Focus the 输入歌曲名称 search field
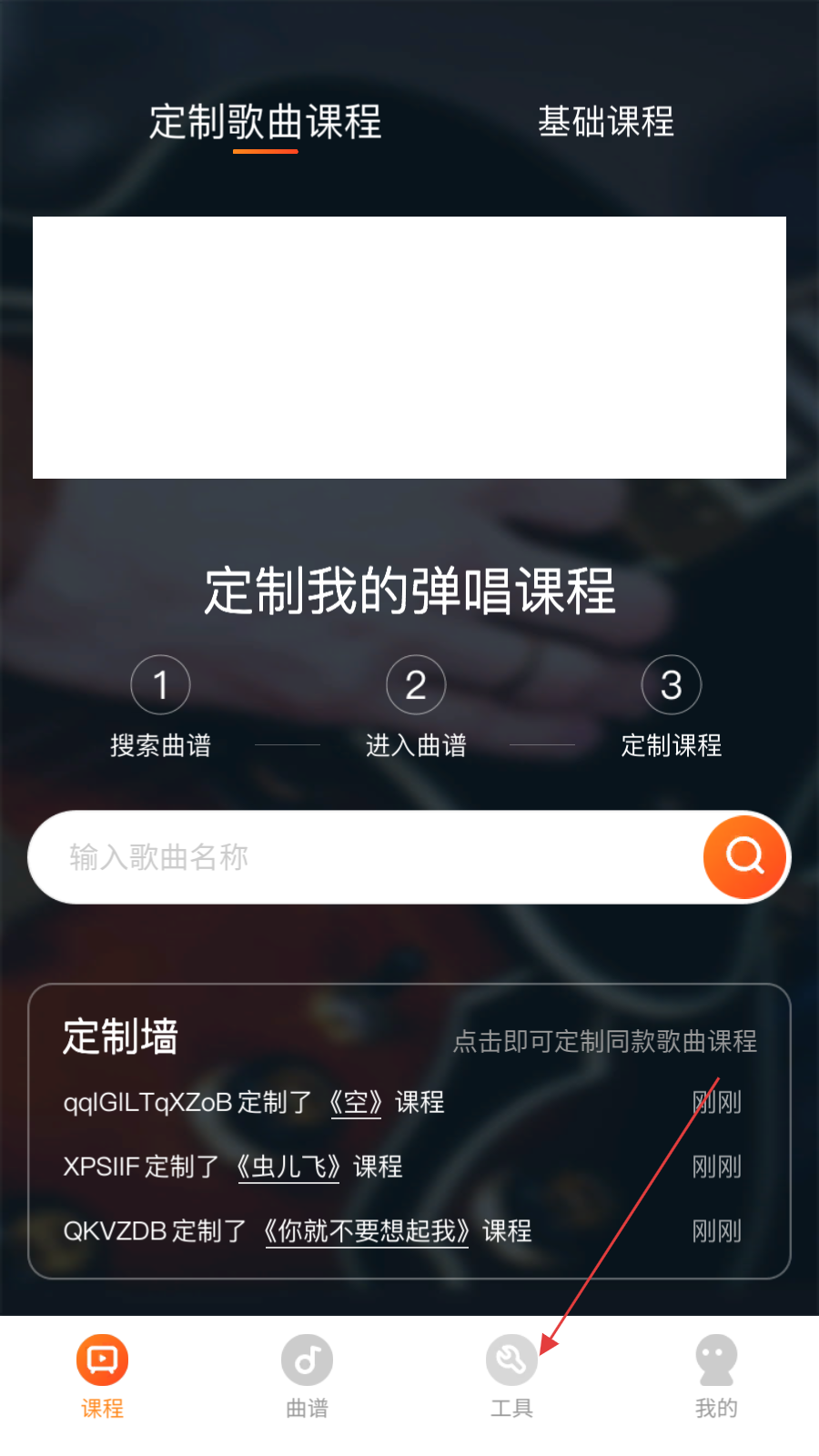819x1456 pixels. (364, 857)
